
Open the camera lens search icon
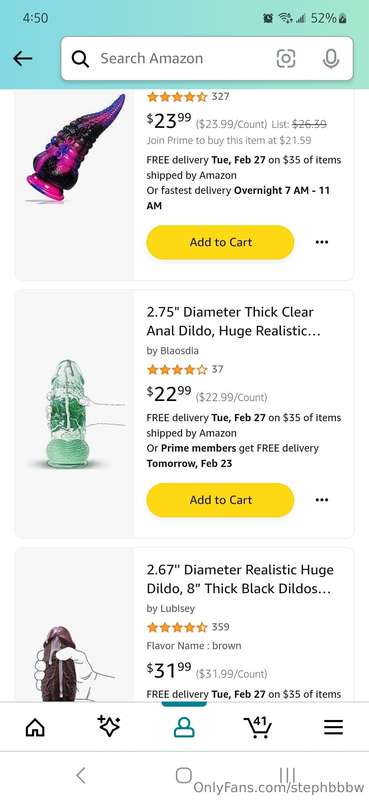(286, 59)
